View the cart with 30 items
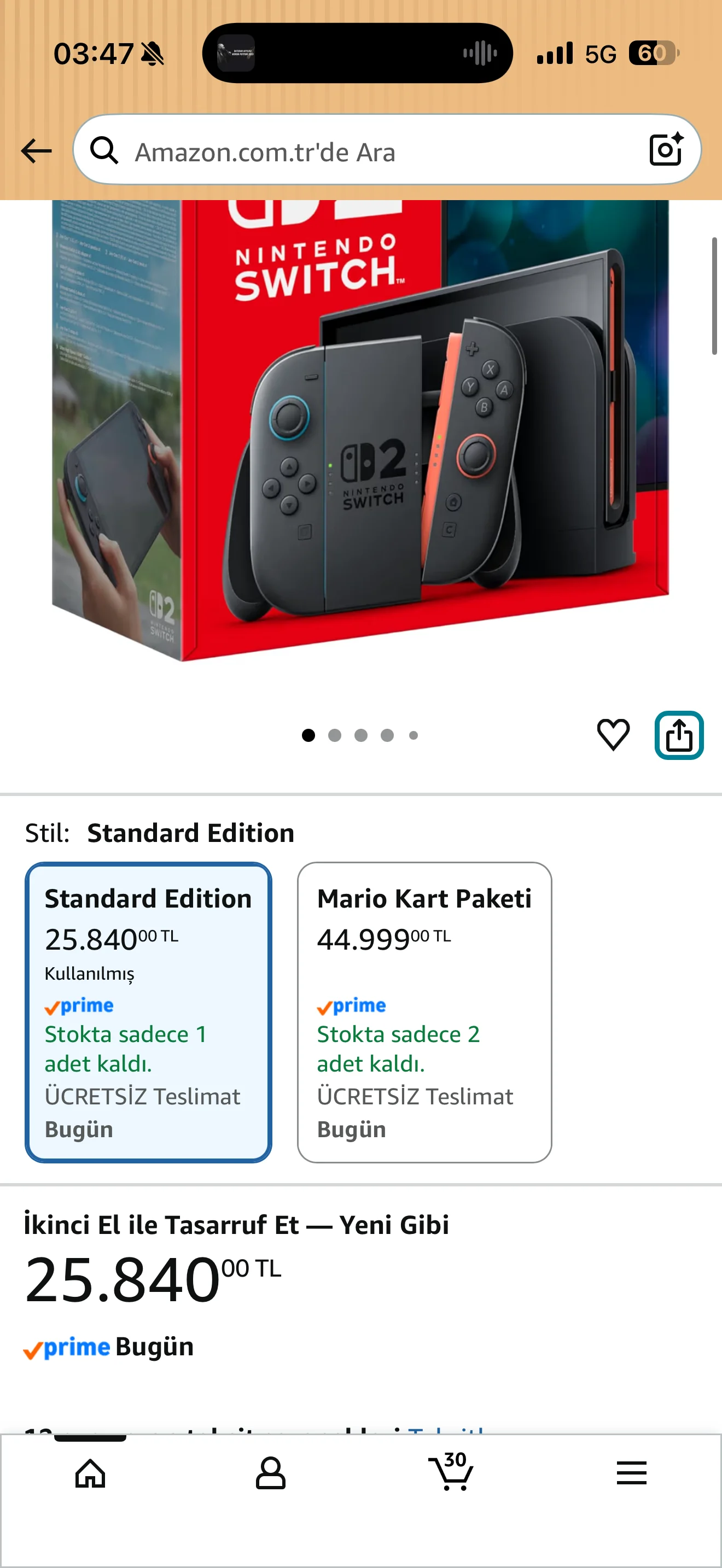The image size is (722, 1568). pyautogui.click(x=451, y=1473)
